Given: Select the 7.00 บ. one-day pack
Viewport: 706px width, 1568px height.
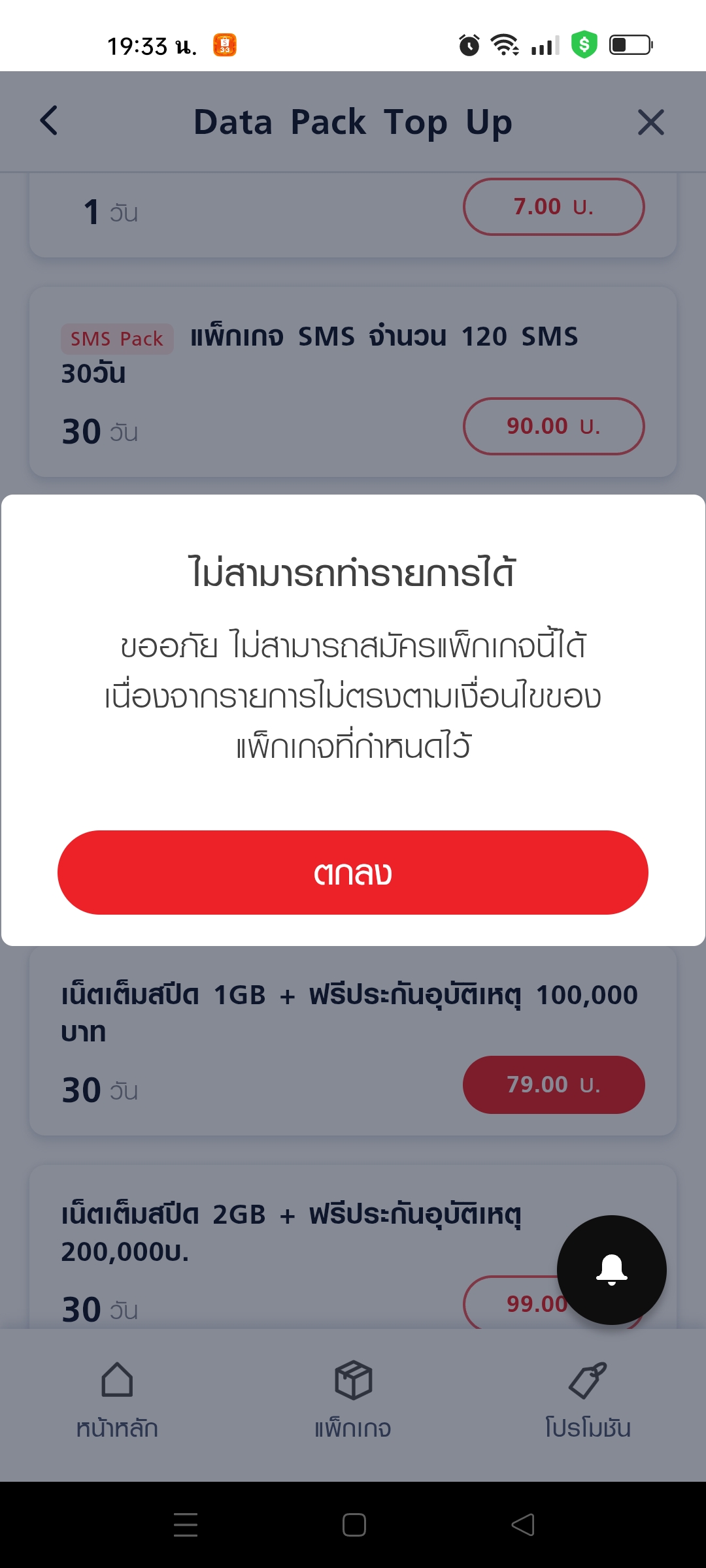Looking at the screenshot, I should coord(554,206).
